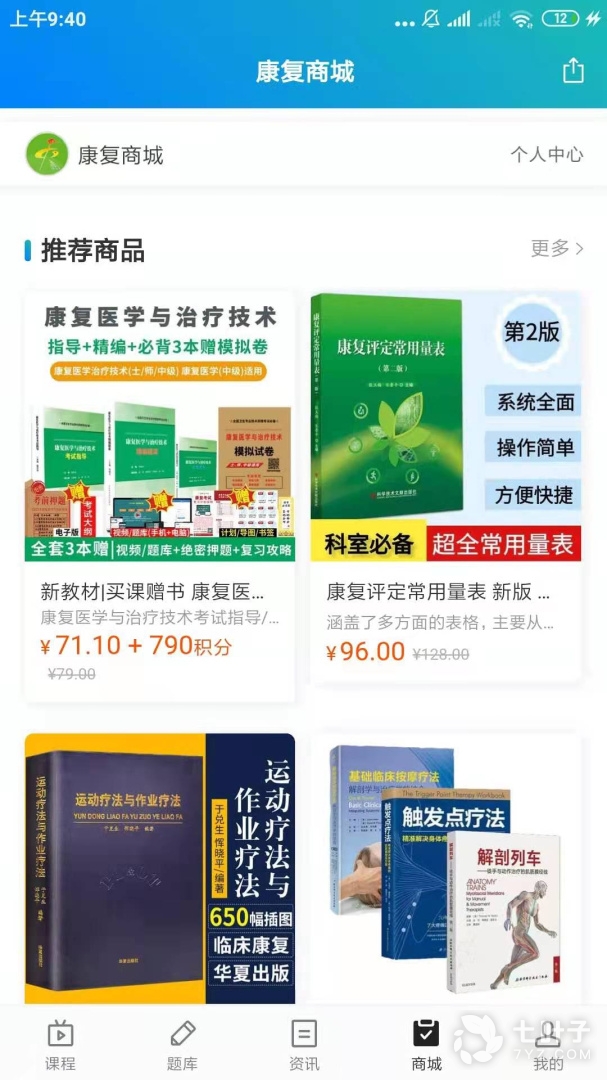
Task: Select the 商城 tab
Action: [426, 1044]
